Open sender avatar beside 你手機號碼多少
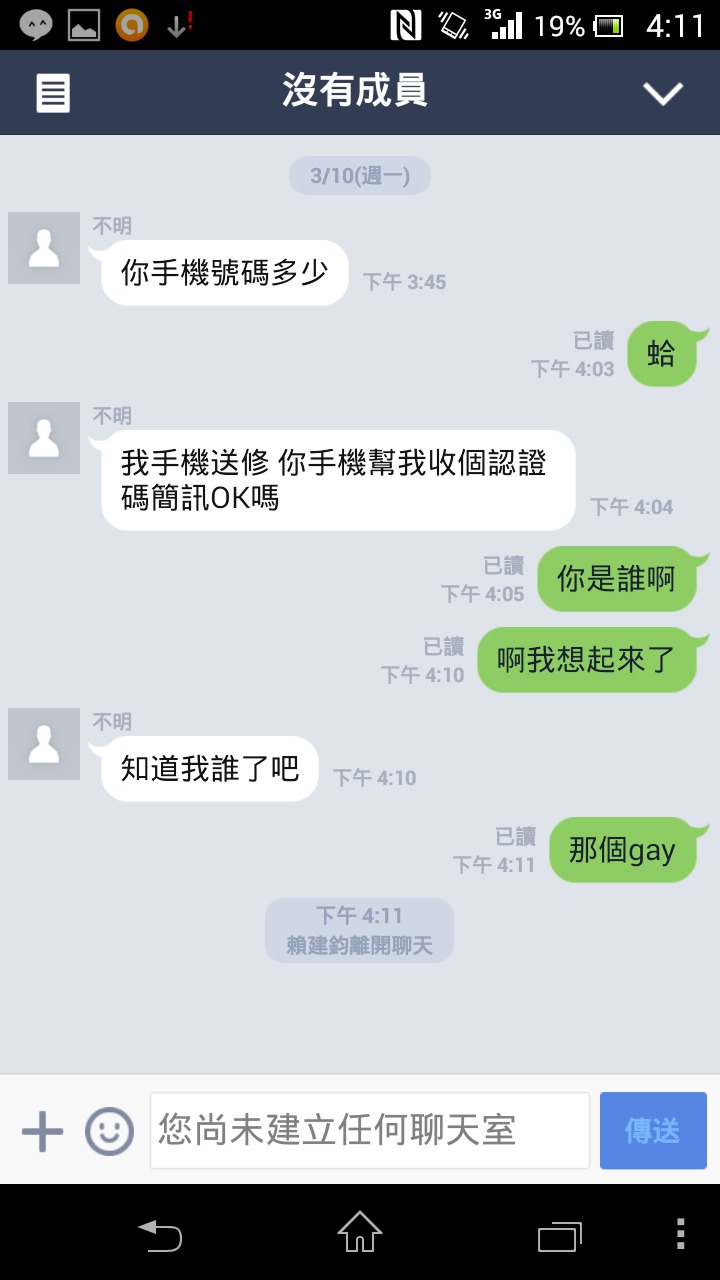Viewport: 720px width, 1280px height. pos(44,248)
